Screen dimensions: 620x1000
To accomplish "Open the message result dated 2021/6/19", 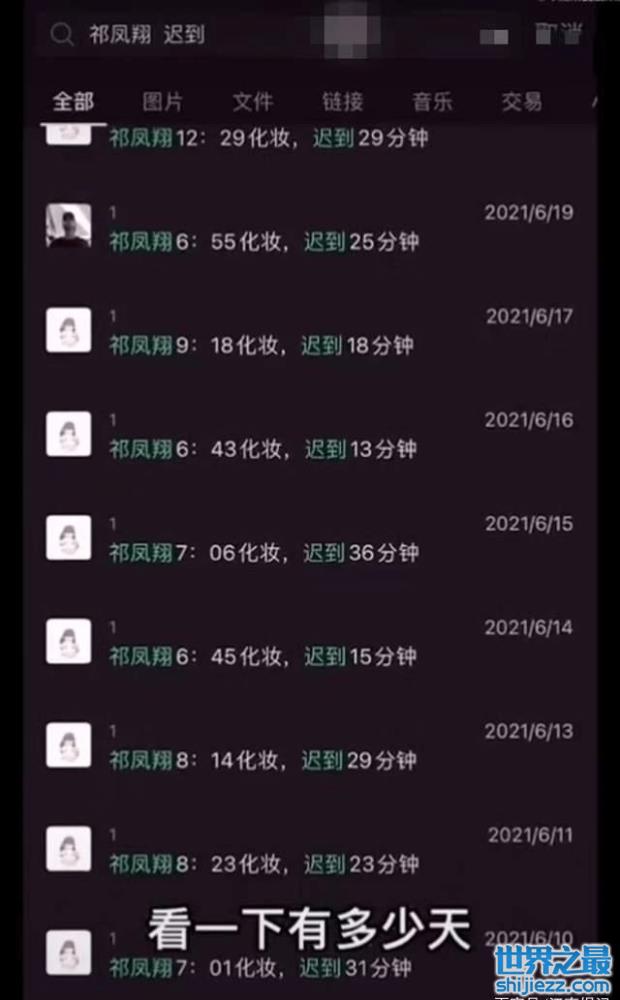I will coord(310,229).
